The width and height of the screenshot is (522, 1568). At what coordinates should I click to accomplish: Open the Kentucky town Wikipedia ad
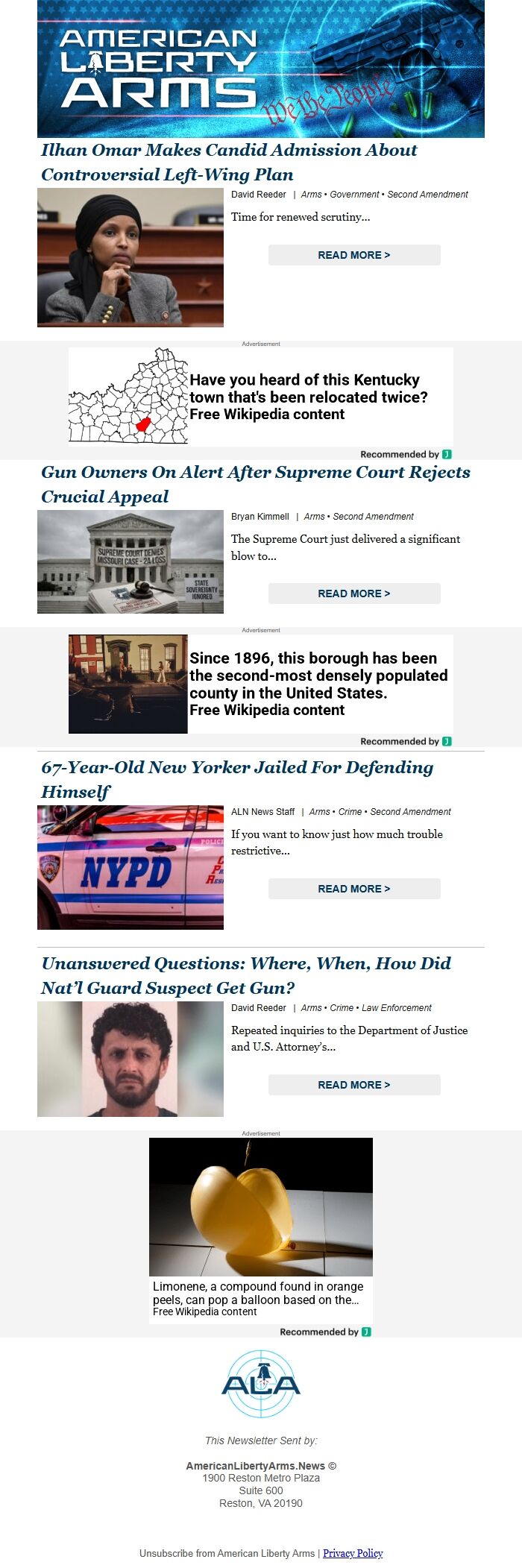coord(261,397)
